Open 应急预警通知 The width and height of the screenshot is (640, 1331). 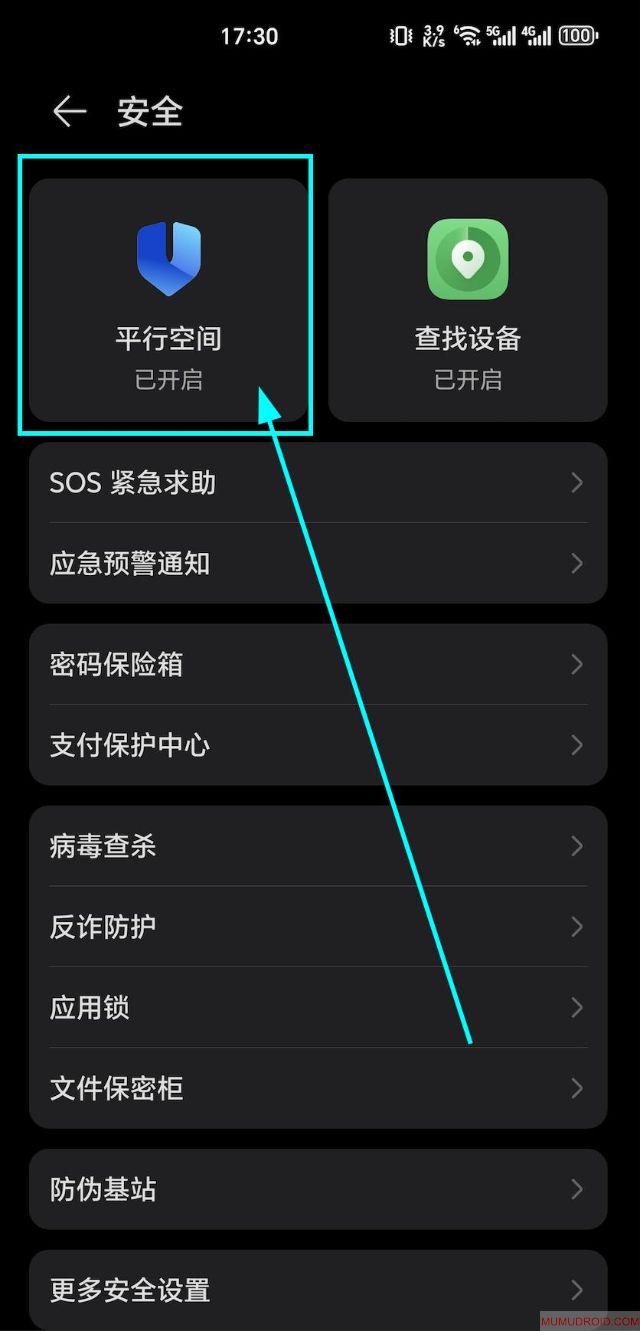[x=318, y=564]
